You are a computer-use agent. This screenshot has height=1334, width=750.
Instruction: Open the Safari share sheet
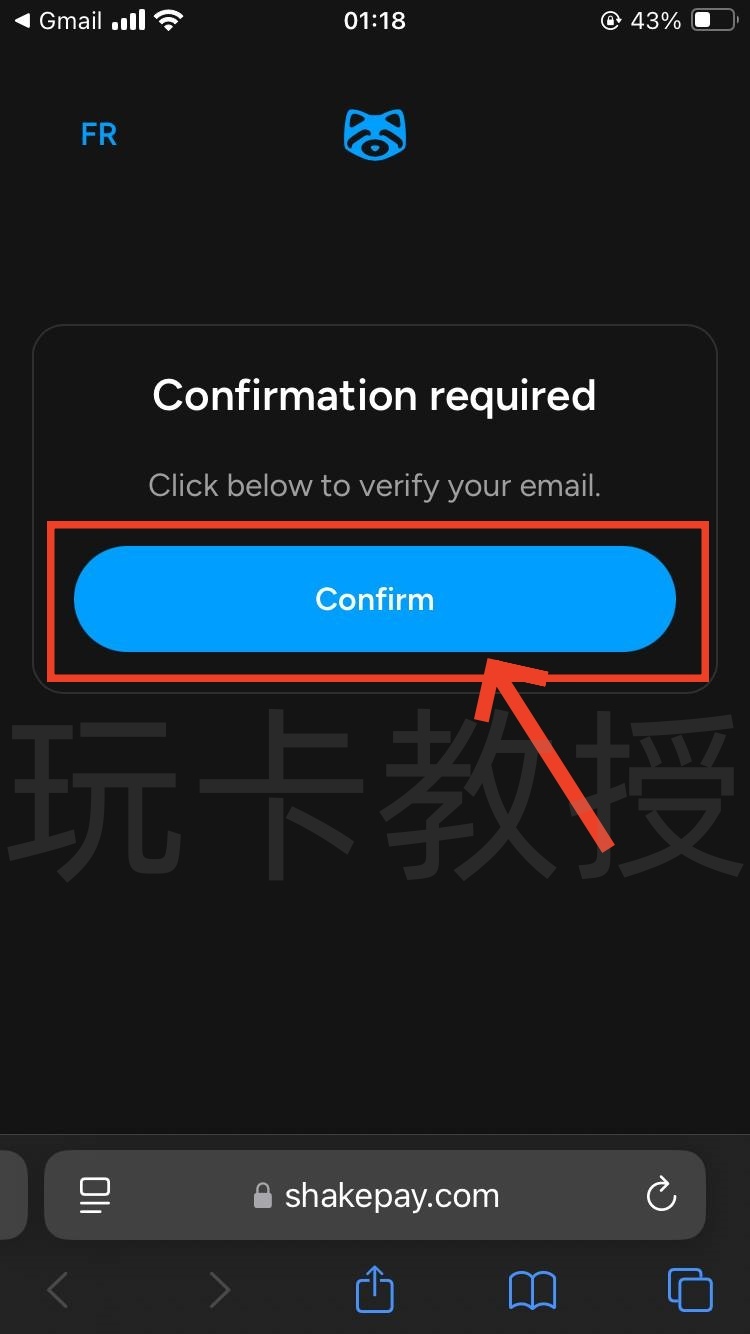pos(374,1290)
